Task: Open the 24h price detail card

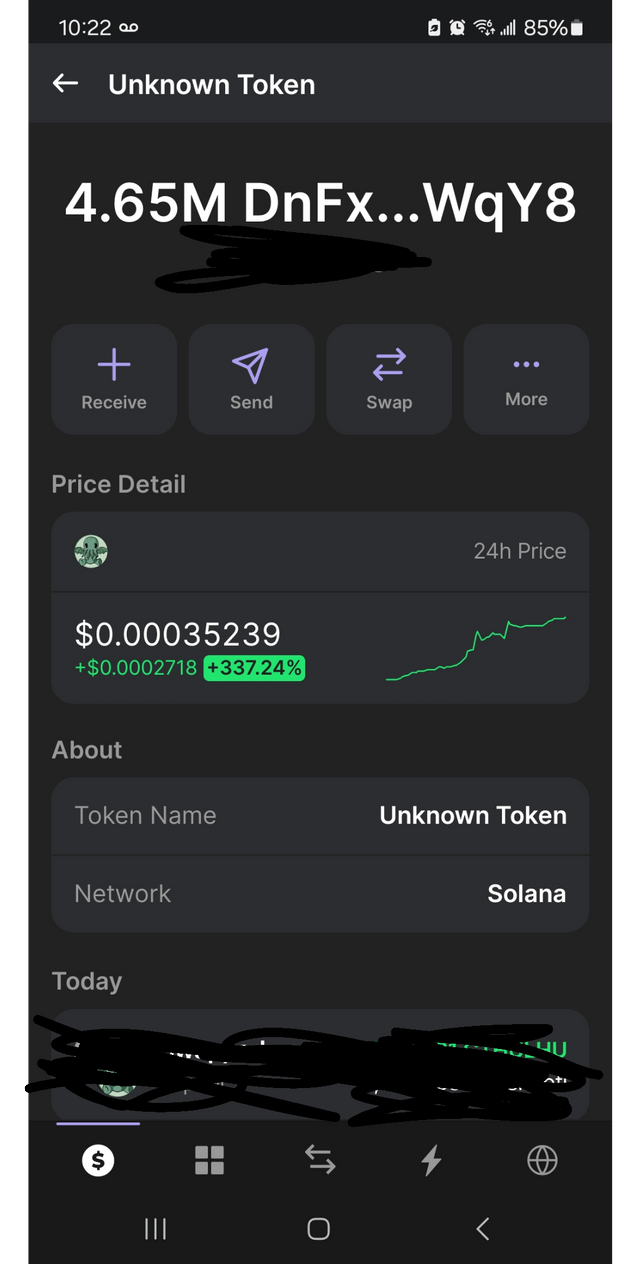Action: (x=320, y=607)
